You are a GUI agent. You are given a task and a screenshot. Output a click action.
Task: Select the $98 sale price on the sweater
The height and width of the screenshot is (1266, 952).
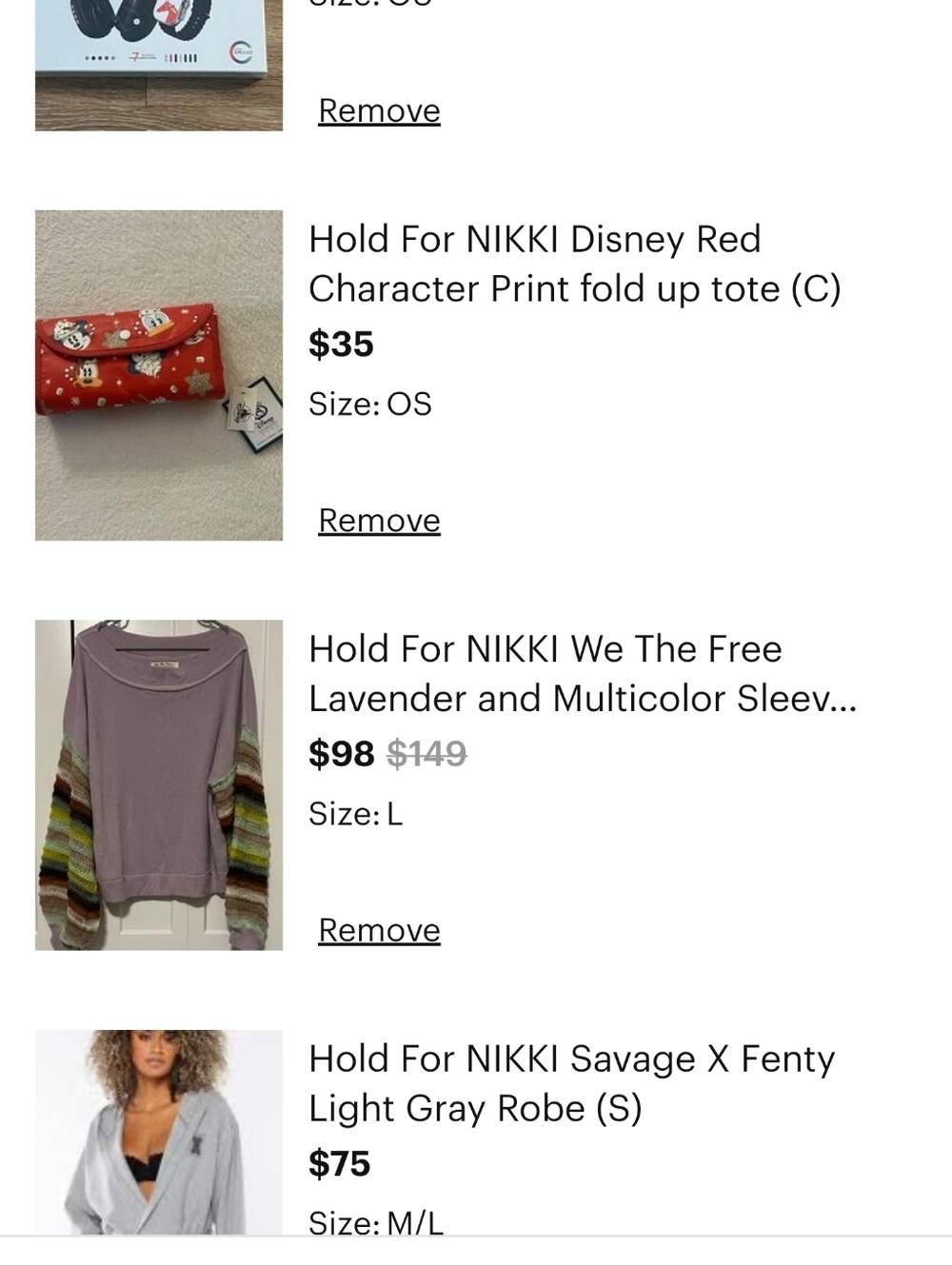tap(341, 753)
